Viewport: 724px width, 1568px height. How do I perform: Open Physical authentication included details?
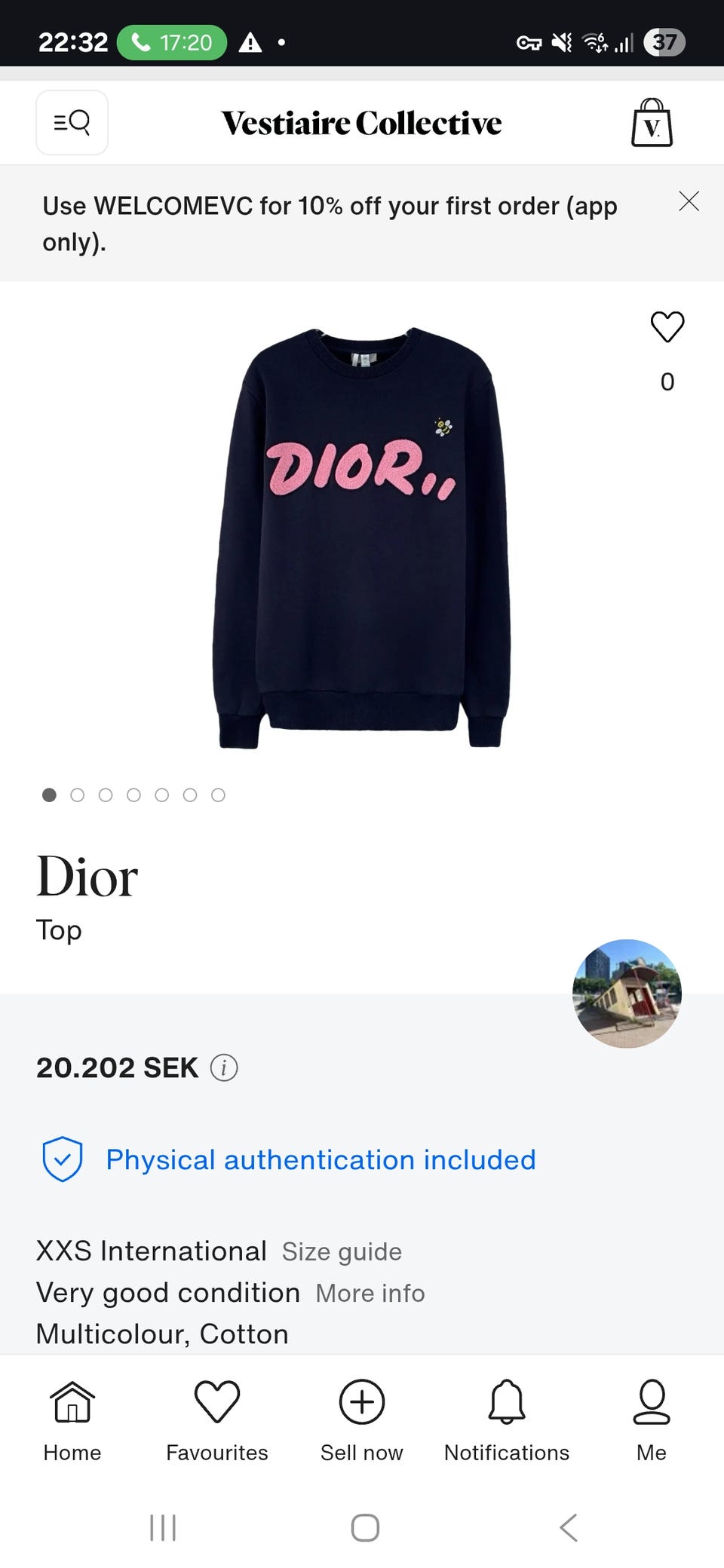tap(320, 1159)
